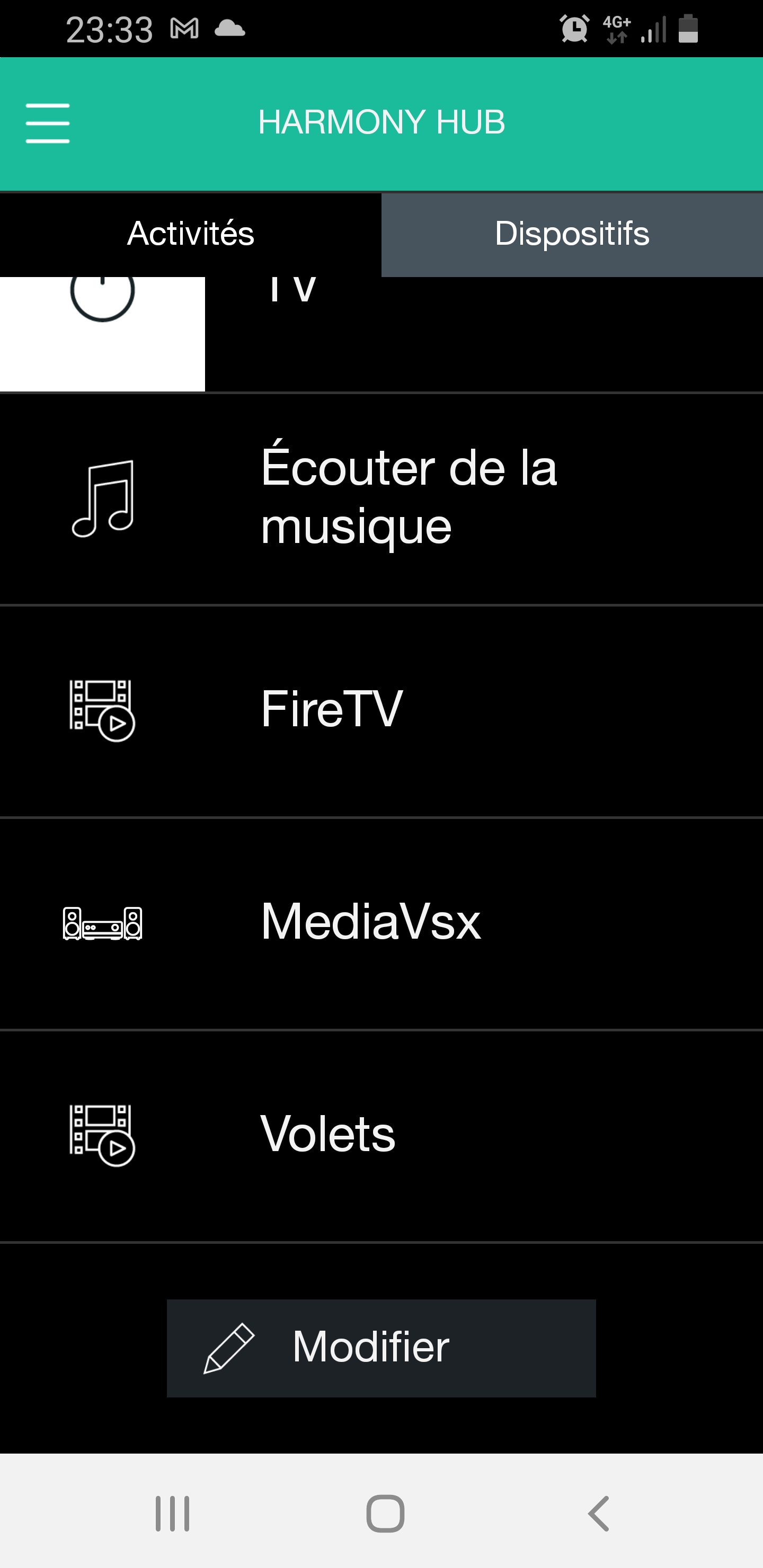Switch to the Activités tab
This screenshot has height=1568, width=763.
(191, 234)
